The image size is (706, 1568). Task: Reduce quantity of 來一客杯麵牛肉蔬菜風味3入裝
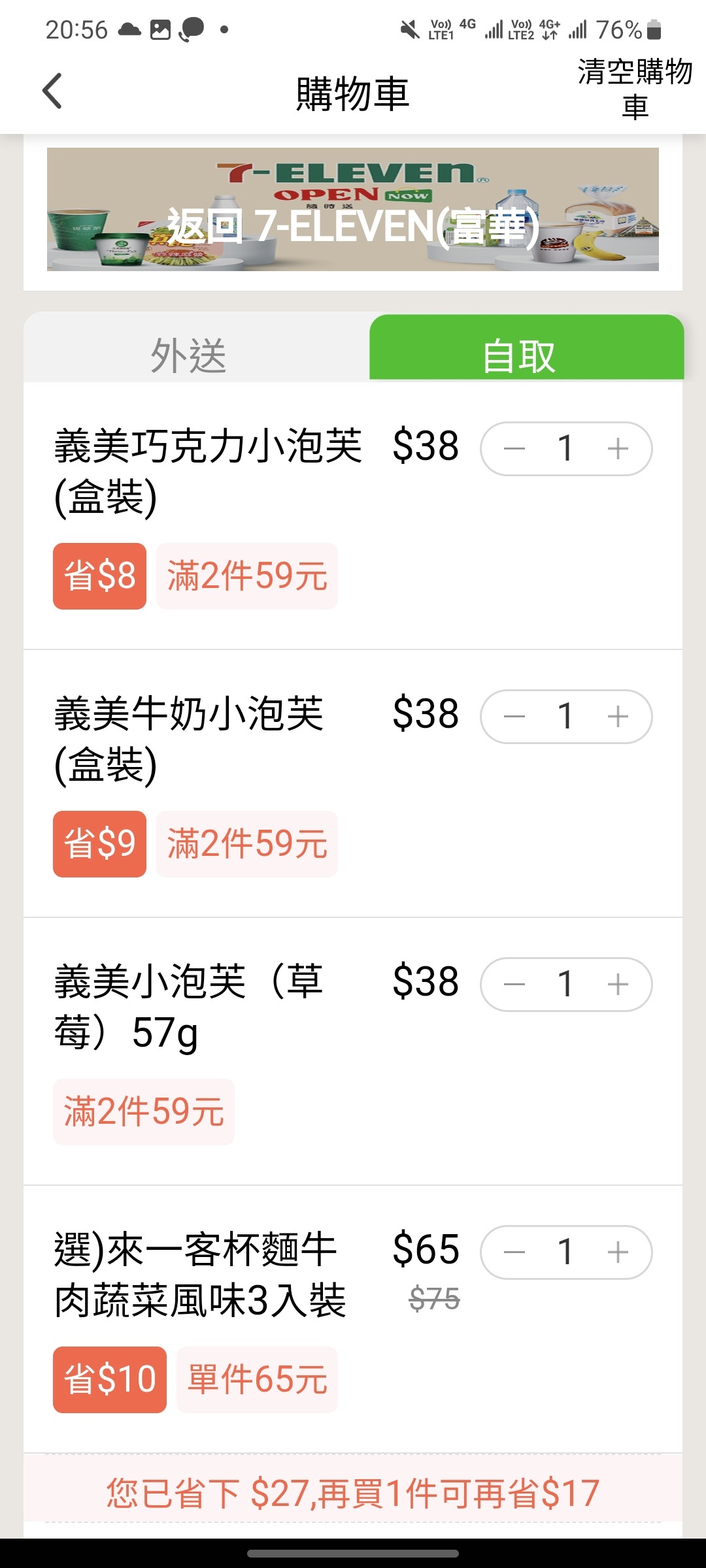point(514,1252)
